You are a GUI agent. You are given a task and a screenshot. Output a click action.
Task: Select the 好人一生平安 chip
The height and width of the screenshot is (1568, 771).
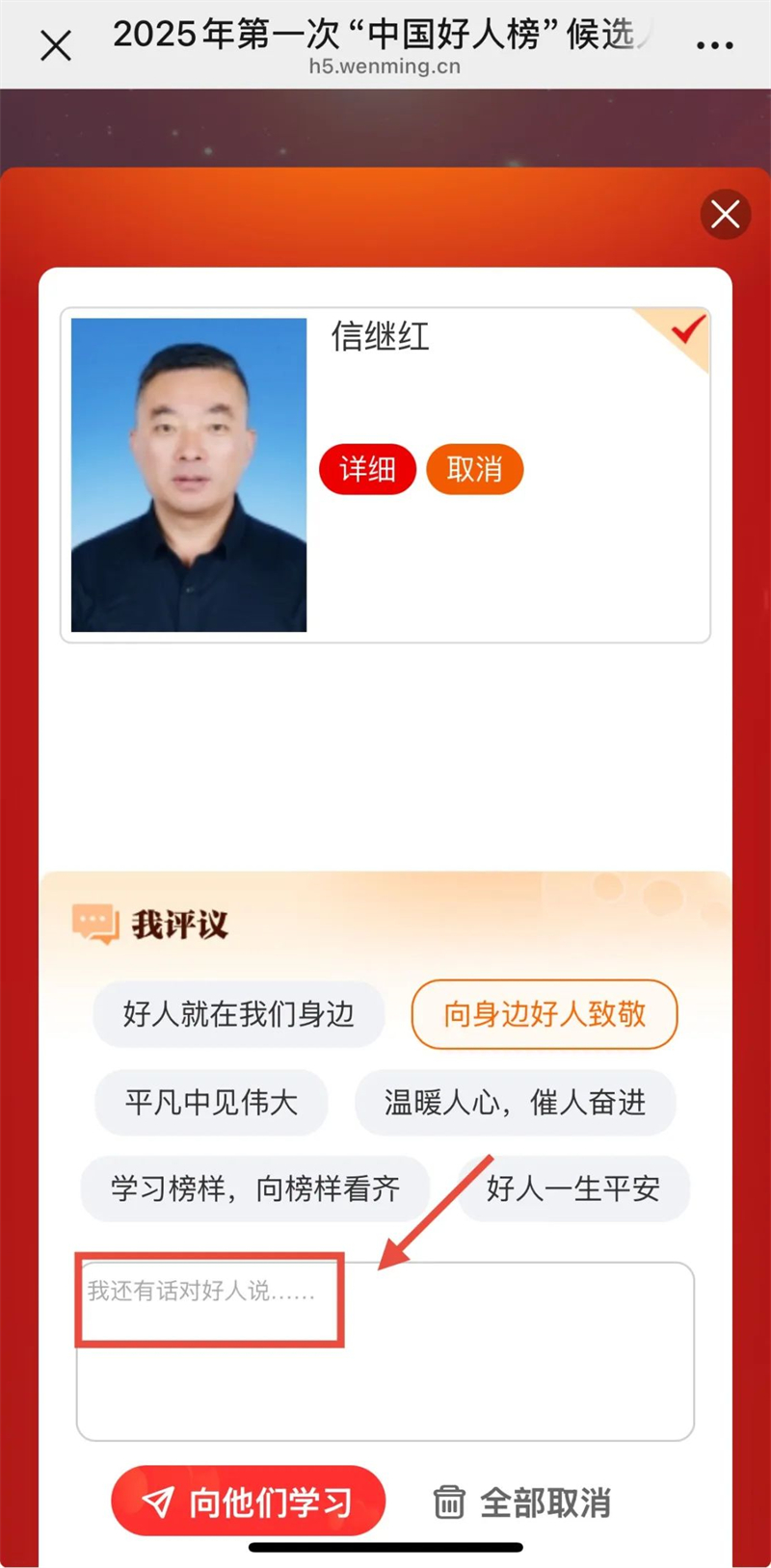572,1189
